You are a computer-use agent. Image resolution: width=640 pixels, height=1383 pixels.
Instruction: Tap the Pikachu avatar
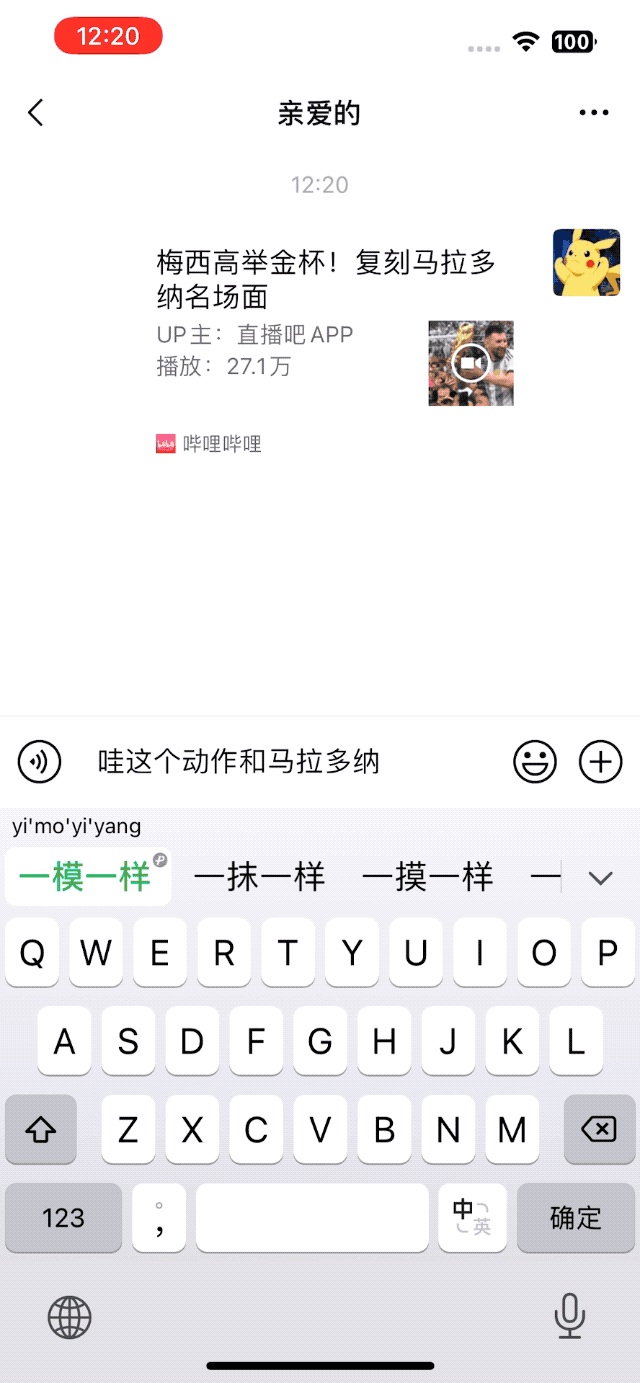[586, 262]
